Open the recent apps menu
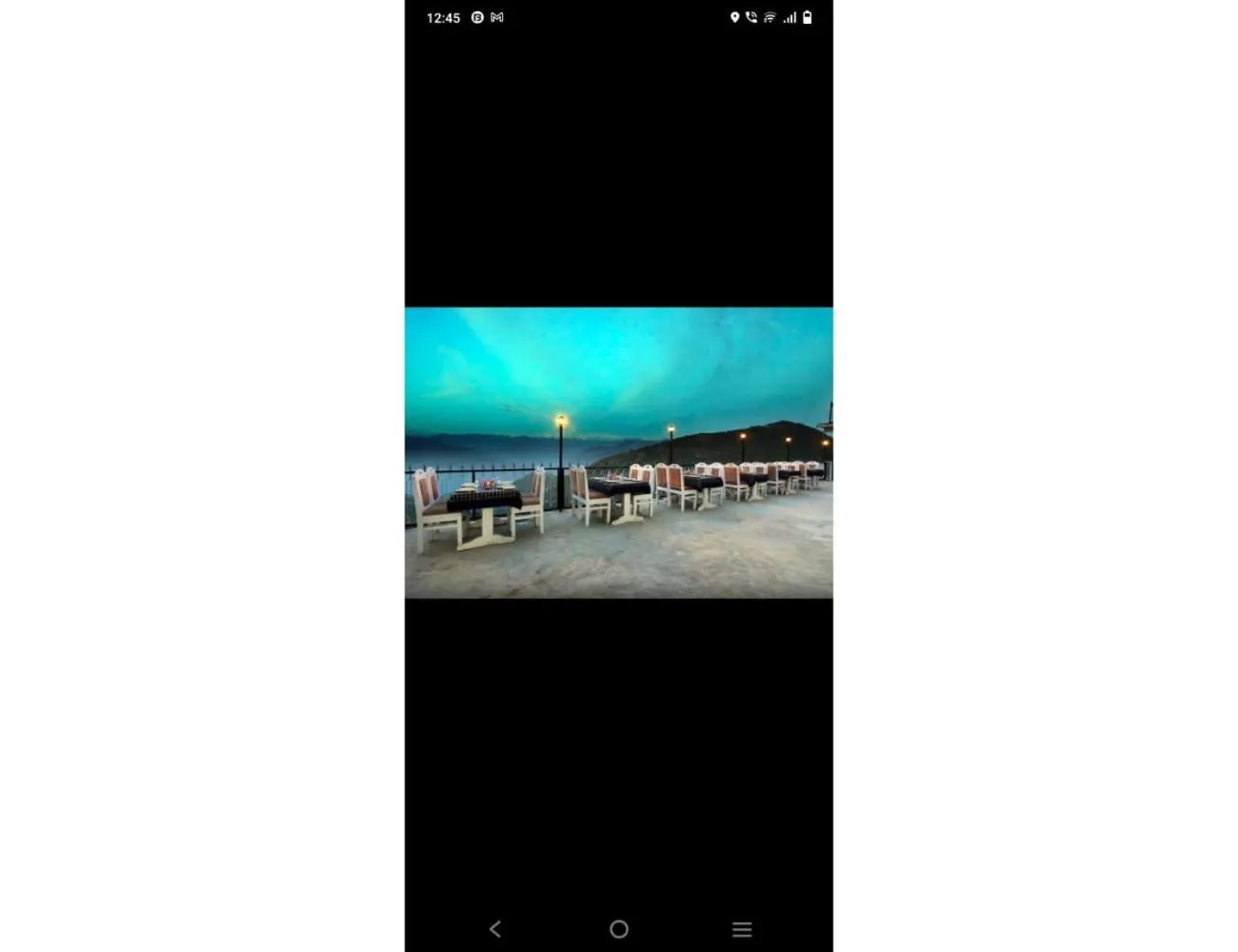The width and height of the screenshot is (1238, 952). click(742, 929)
